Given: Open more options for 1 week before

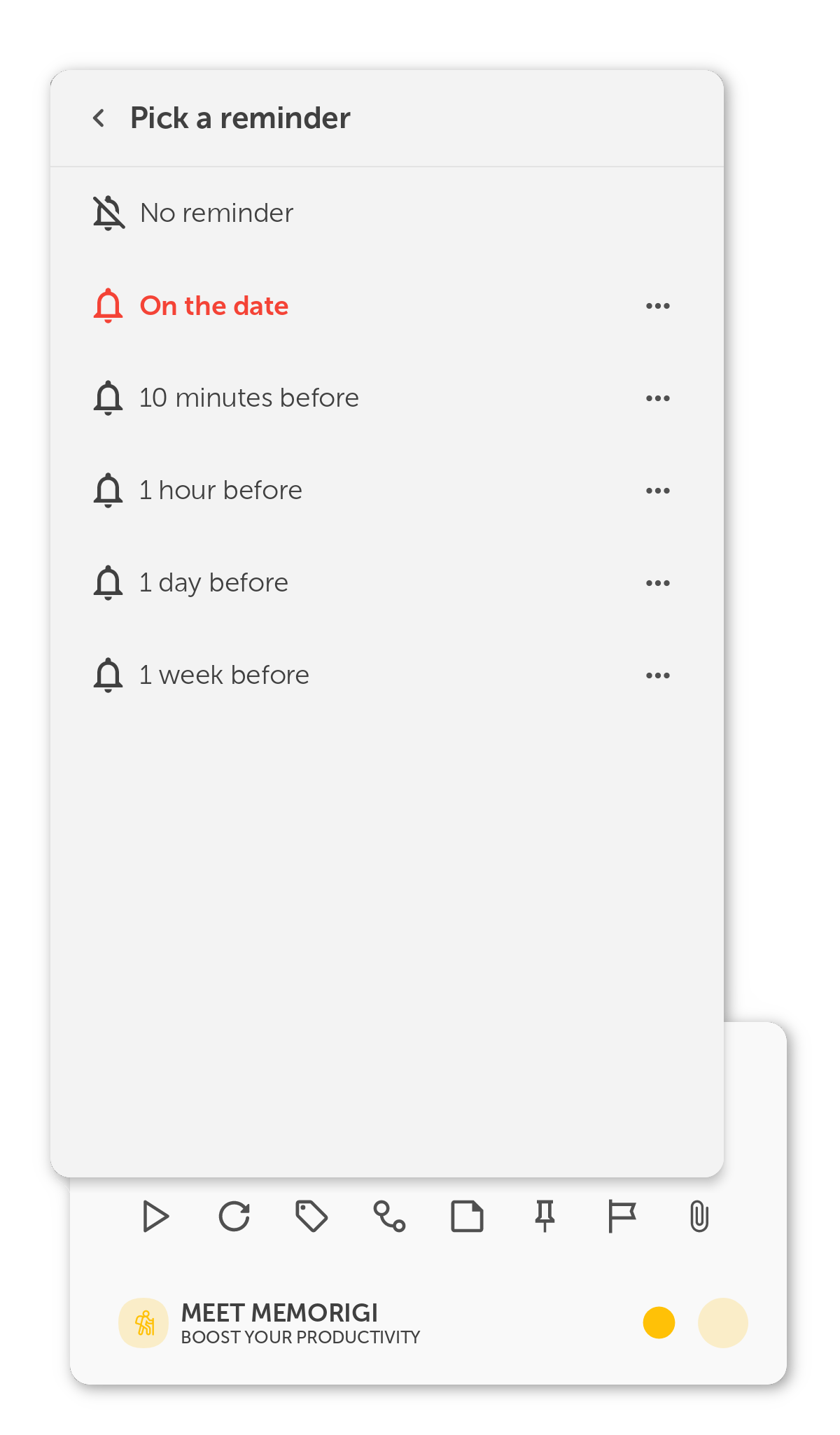Looking at the screenshot, I should [x=657, y=675].
